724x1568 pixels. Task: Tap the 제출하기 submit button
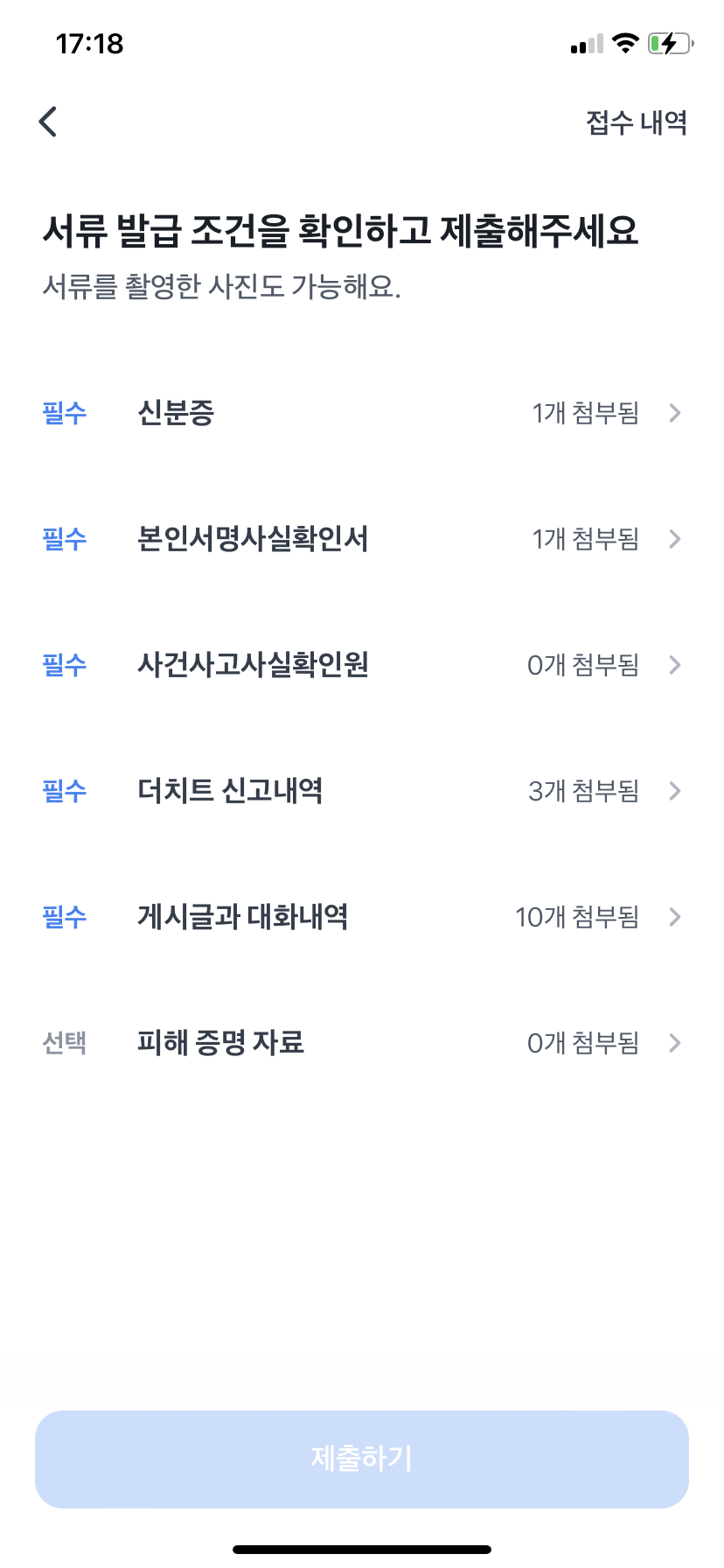[362, 1459]
